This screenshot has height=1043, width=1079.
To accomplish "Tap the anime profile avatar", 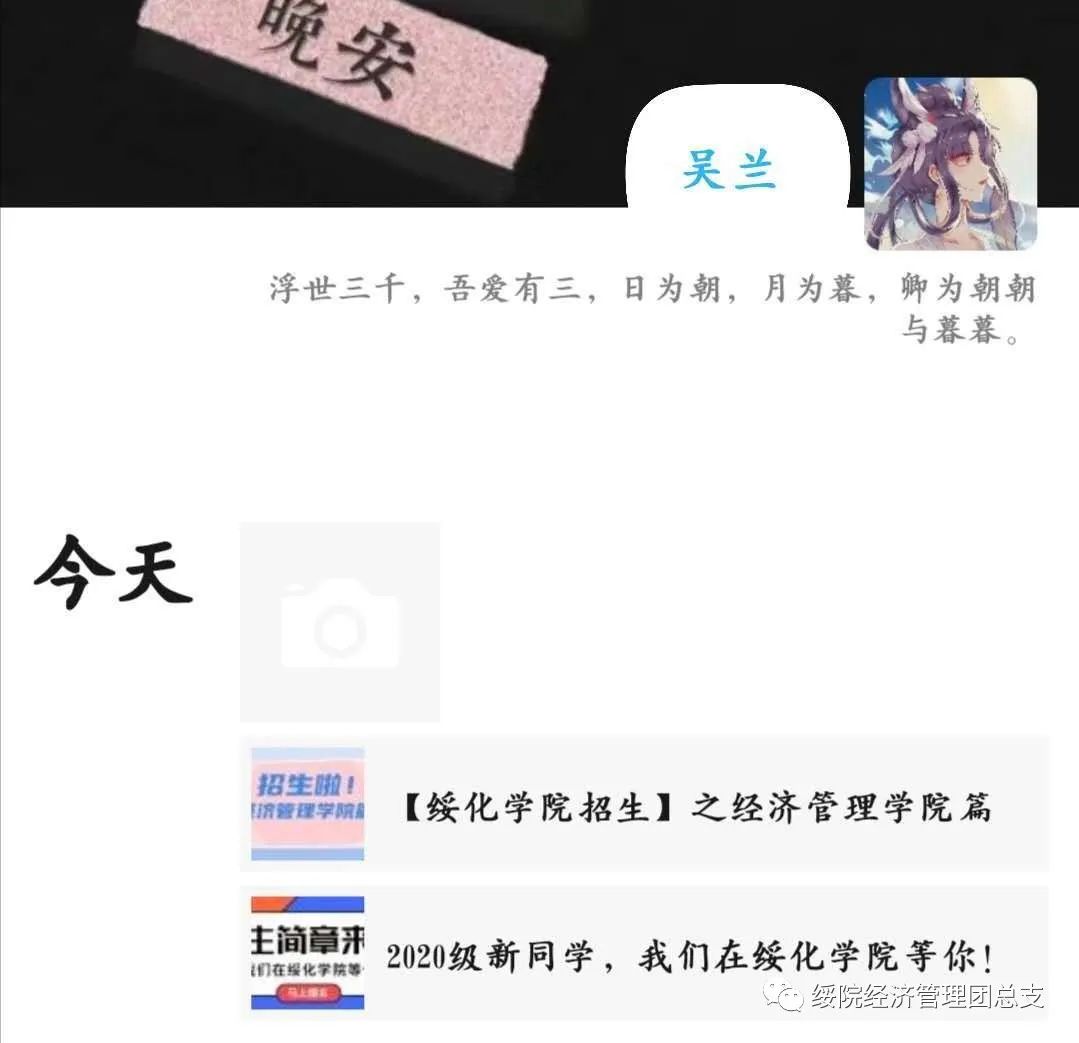I will pos(949,163).
